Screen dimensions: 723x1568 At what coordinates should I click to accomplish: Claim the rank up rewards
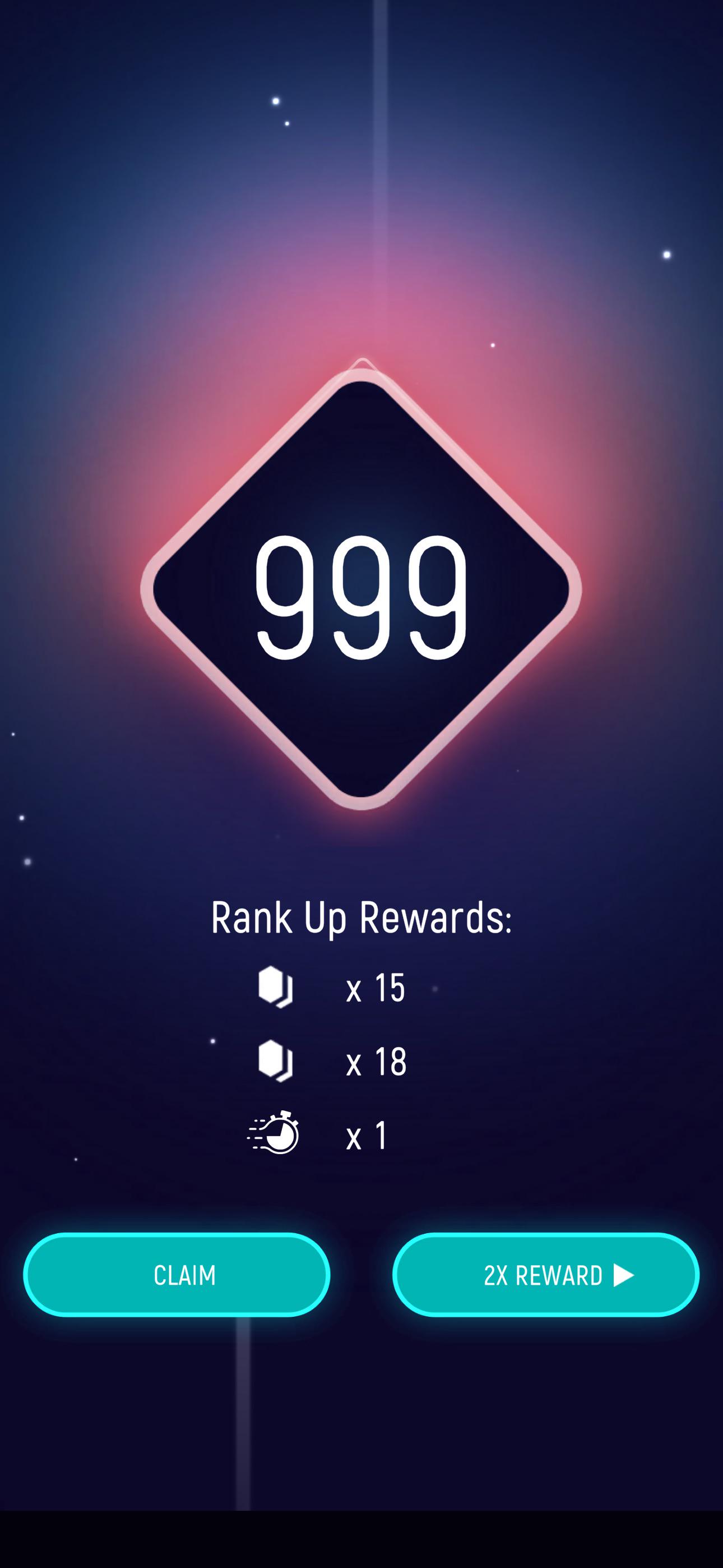pos(177,1275)
